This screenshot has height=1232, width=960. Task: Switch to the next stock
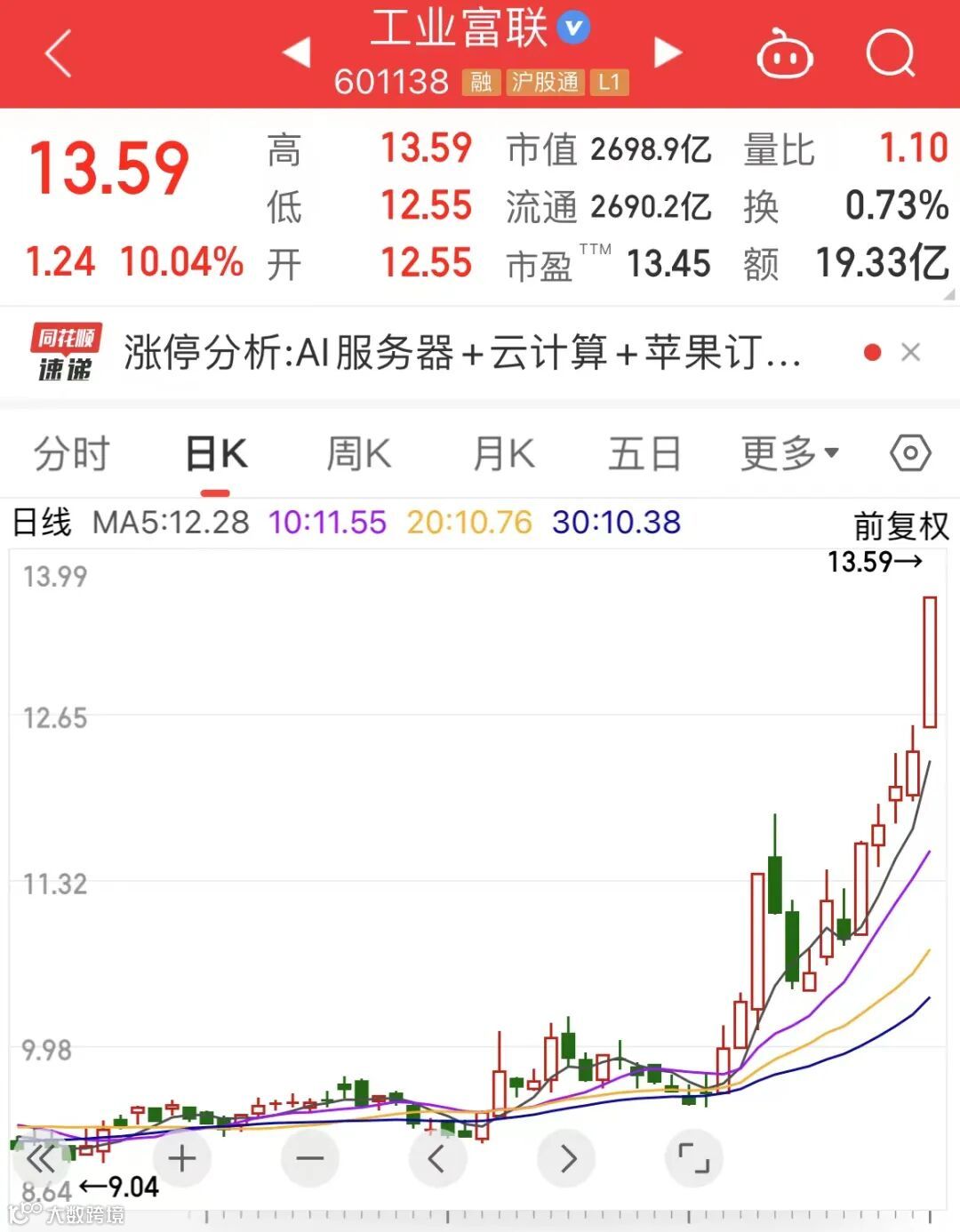point(668,52)
